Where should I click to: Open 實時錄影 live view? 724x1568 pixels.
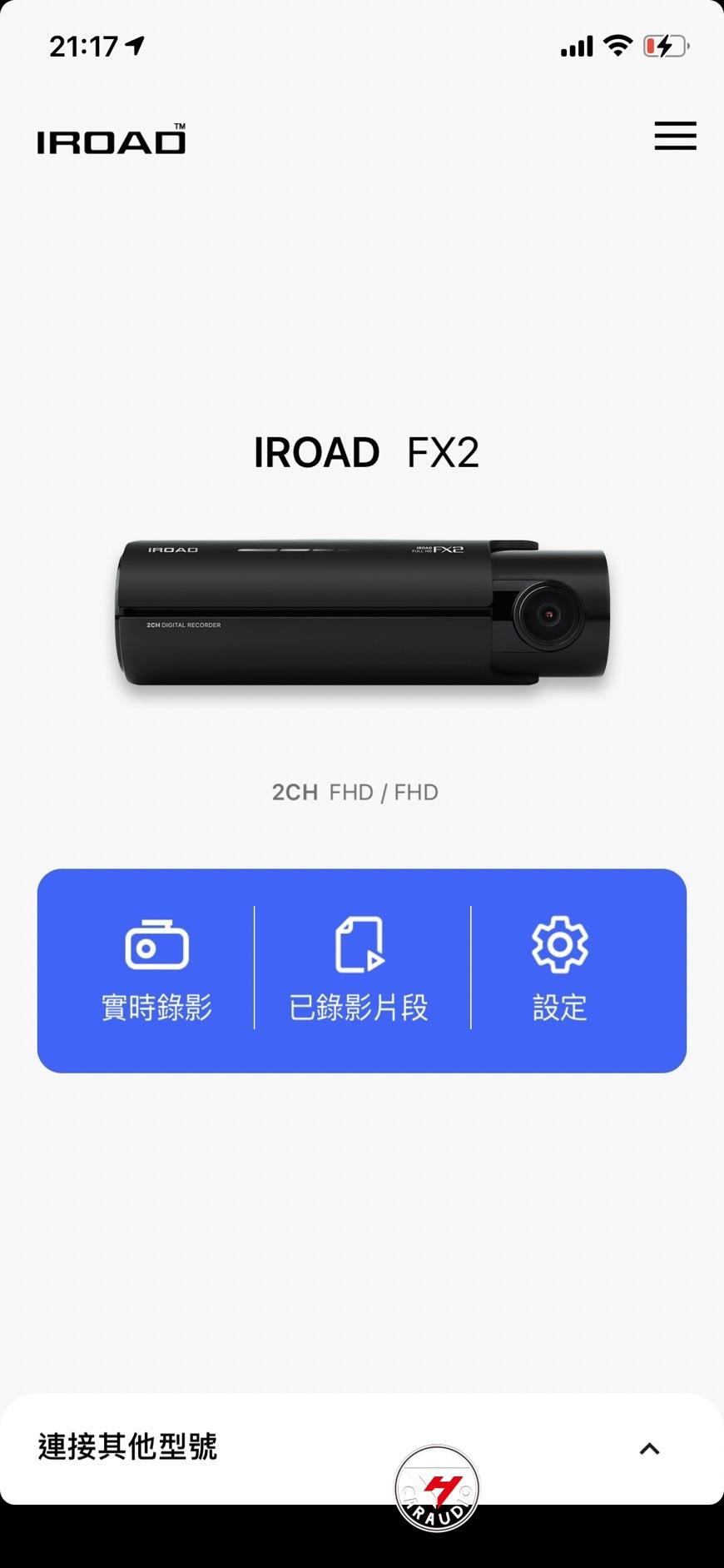pyautogui.click(x=156, y=971)
